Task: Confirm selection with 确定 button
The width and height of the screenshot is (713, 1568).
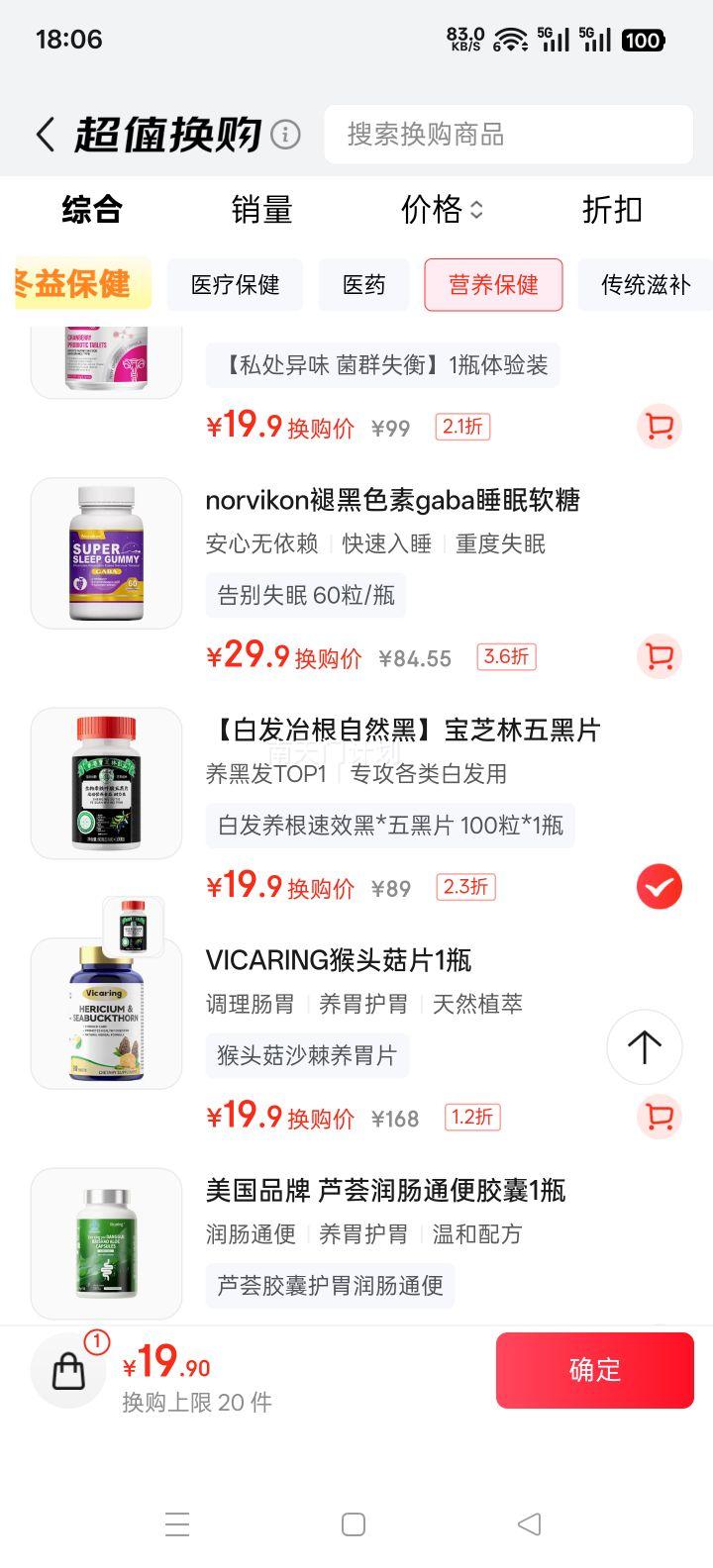Action: 594,1370
